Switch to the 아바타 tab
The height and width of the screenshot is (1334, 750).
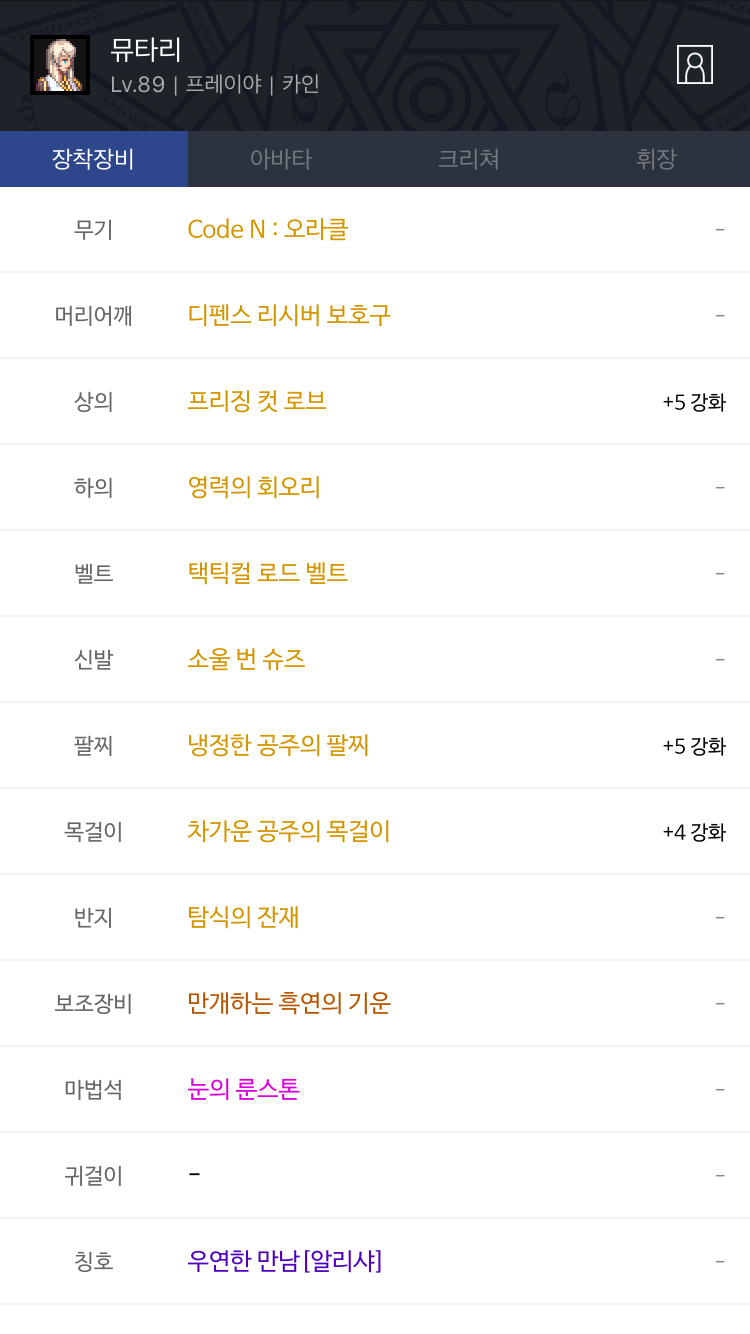pos(281,159)
